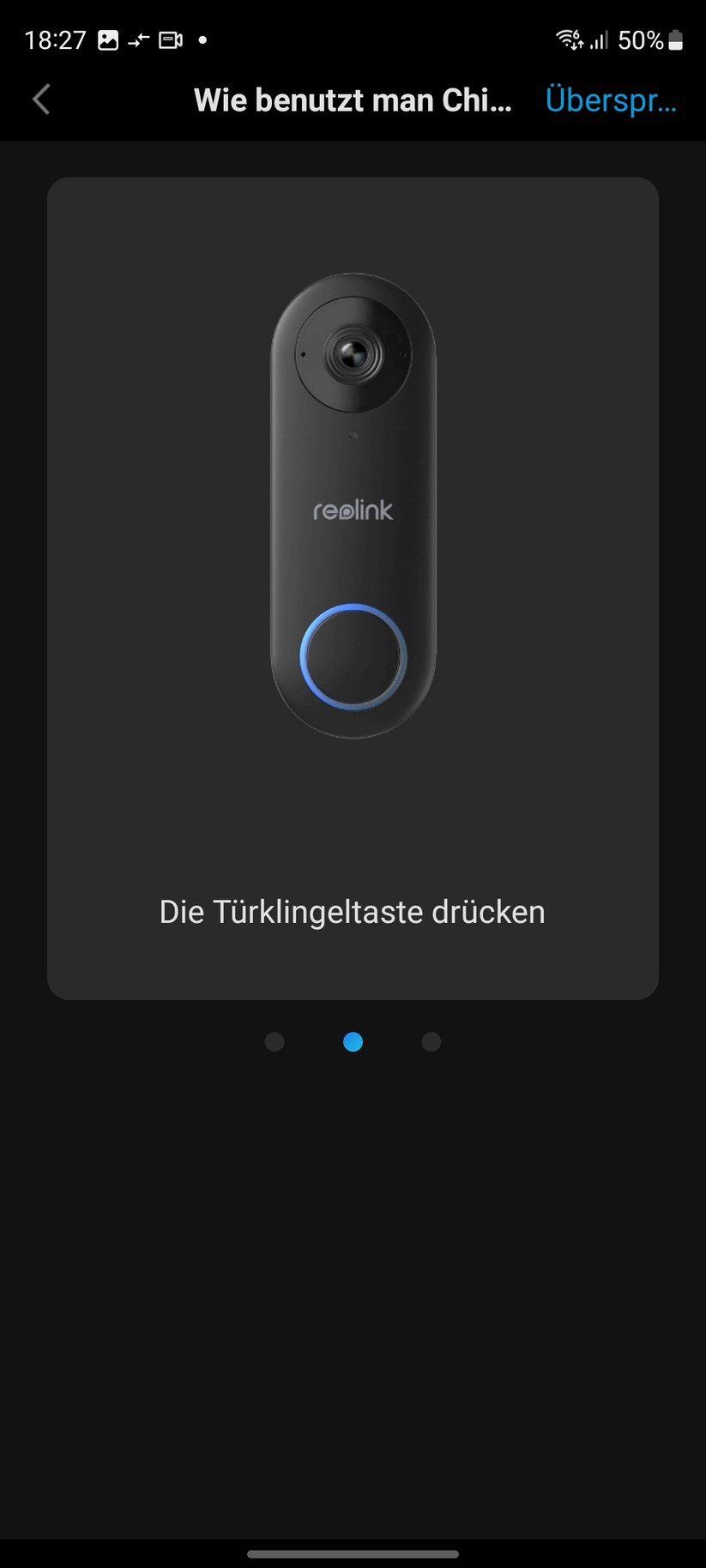
Task: Tap the Reolink logo on the doorbell
Action: pos(352,512)
